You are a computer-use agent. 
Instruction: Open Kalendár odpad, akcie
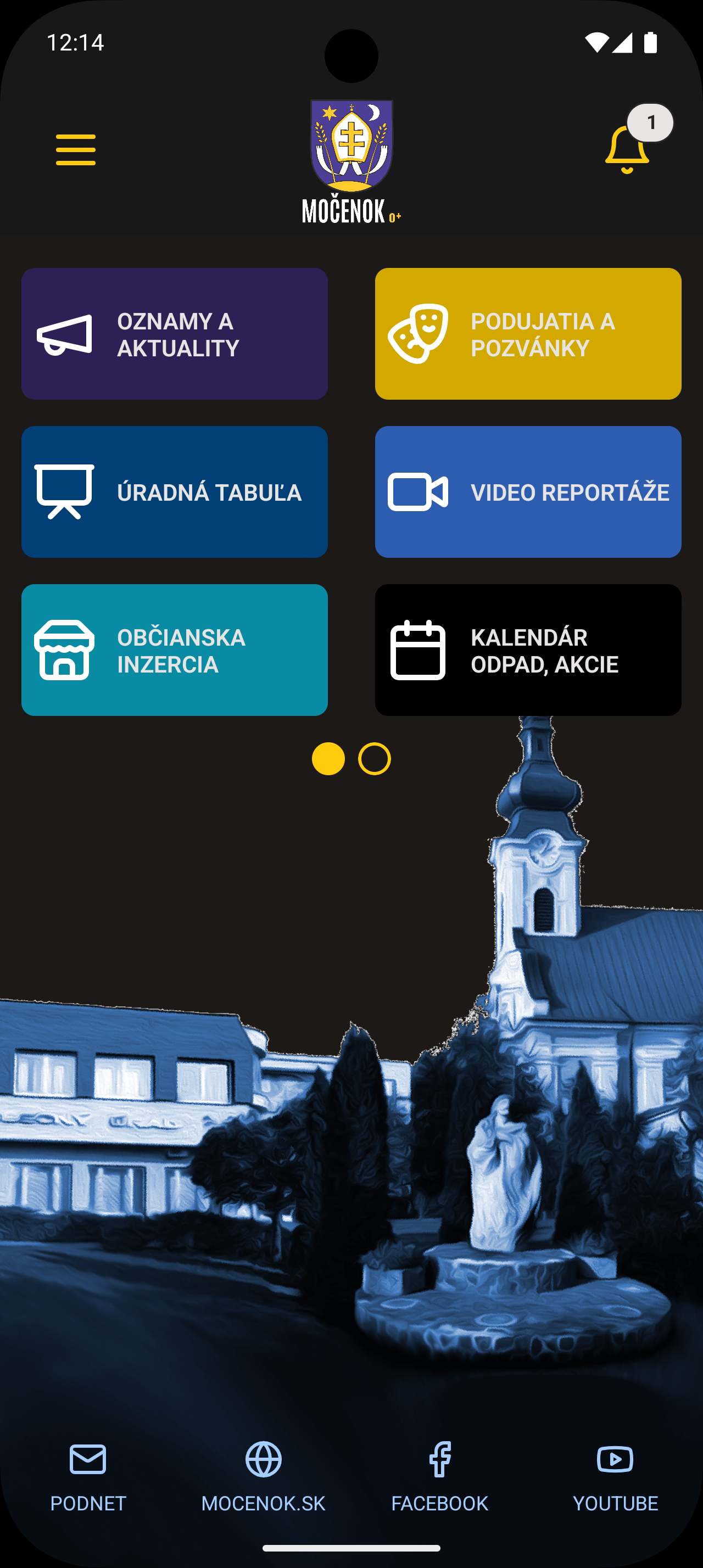click(527, 650)
